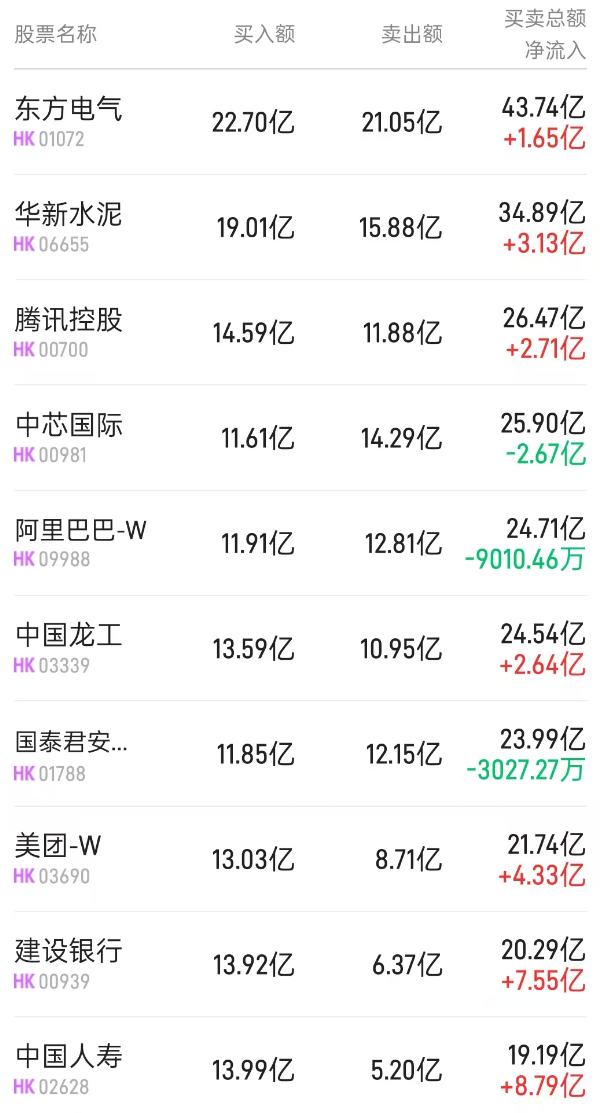Open the 建设银行 stock row
600x1113 pixels.
(300, 964)
